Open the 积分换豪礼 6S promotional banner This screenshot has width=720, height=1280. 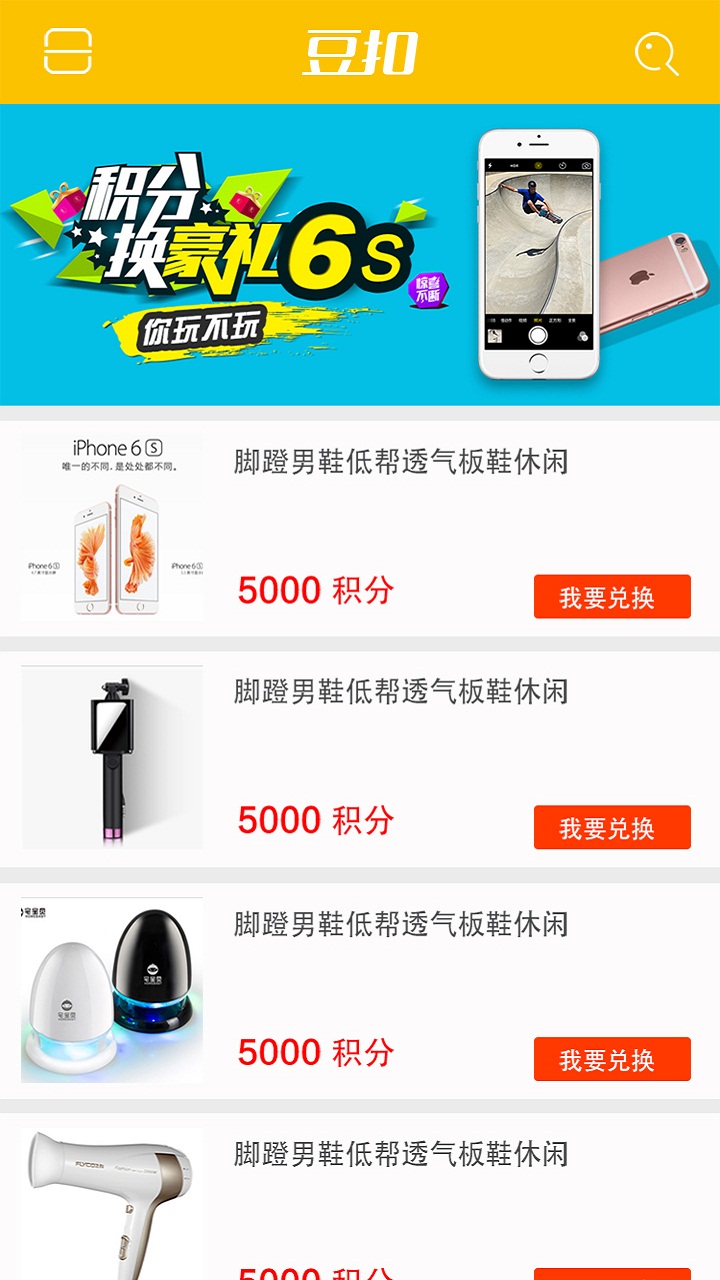(360, 255)
